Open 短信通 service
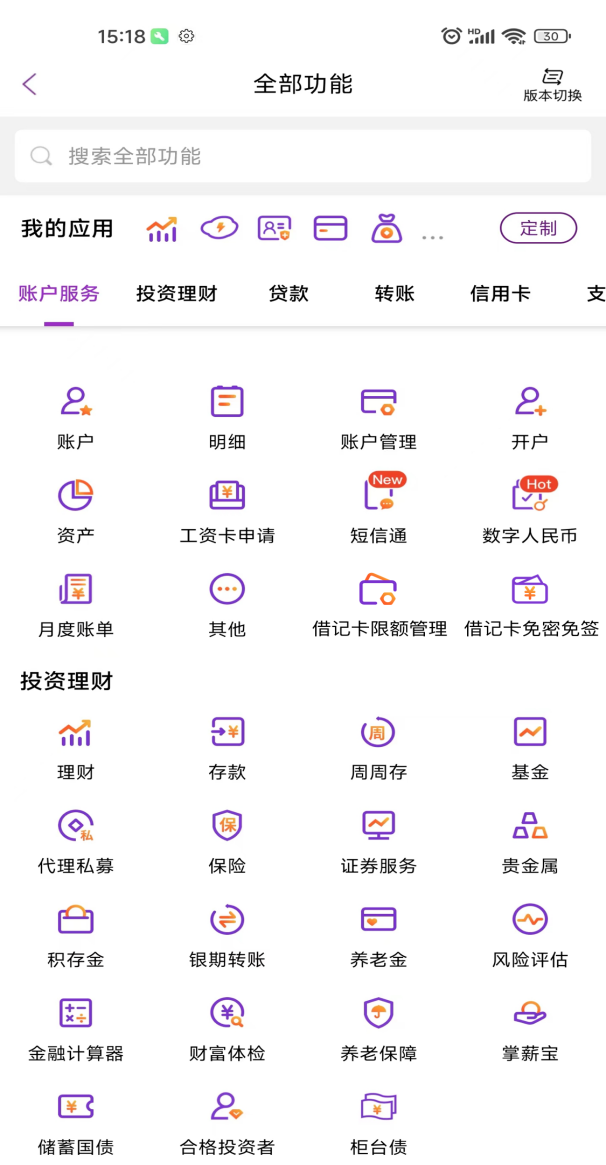 click(378, 511)
